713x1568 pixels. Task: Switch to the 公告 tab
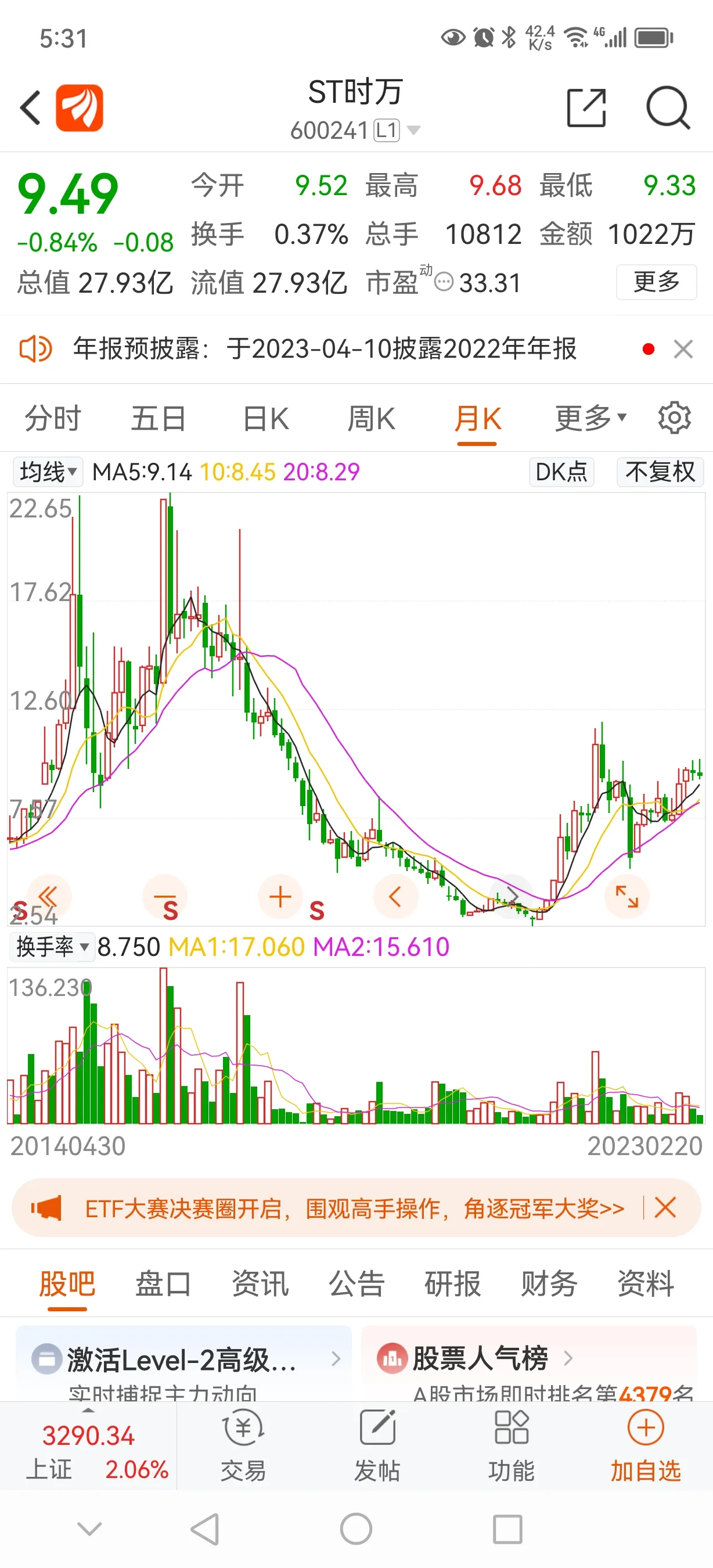click(356, 1284)
